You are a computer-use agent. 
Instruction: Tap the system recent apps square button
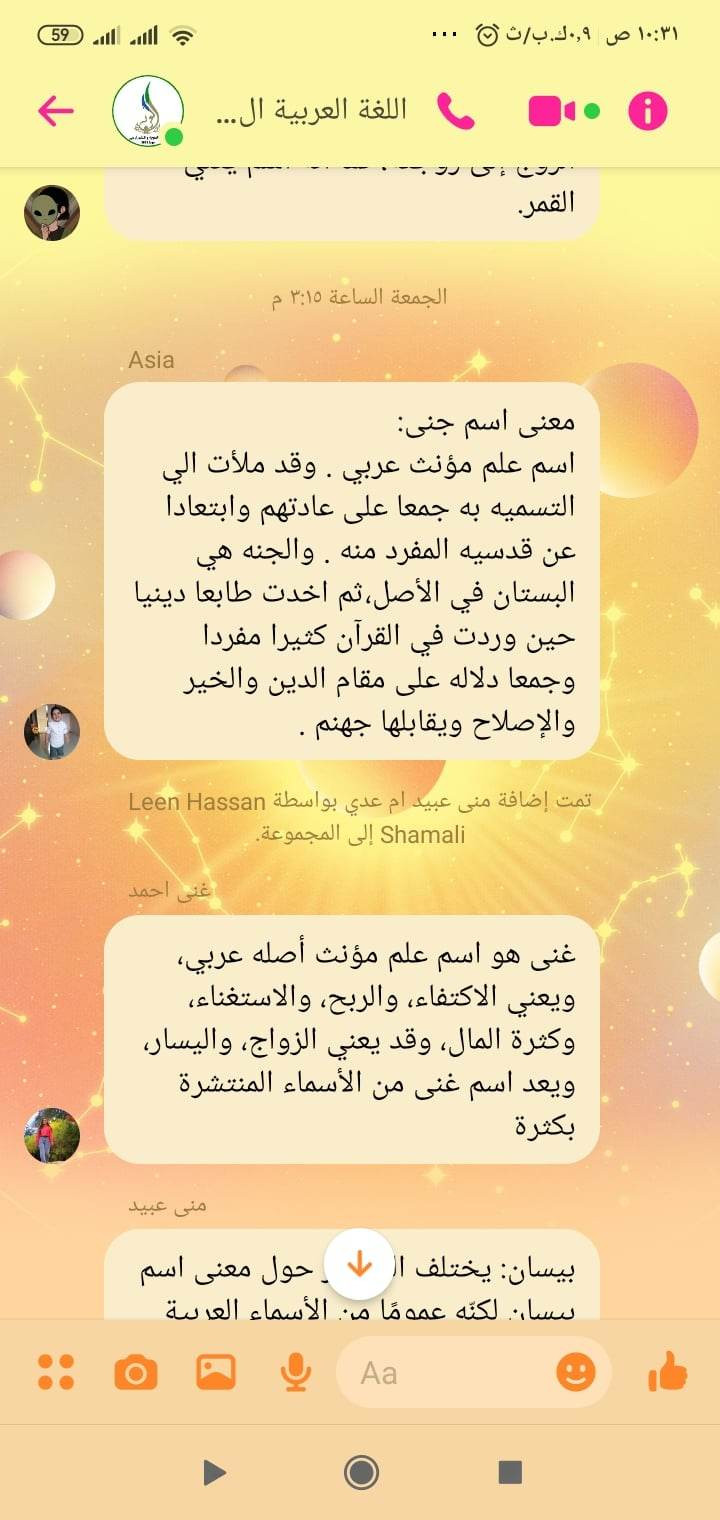[510, 1472]
